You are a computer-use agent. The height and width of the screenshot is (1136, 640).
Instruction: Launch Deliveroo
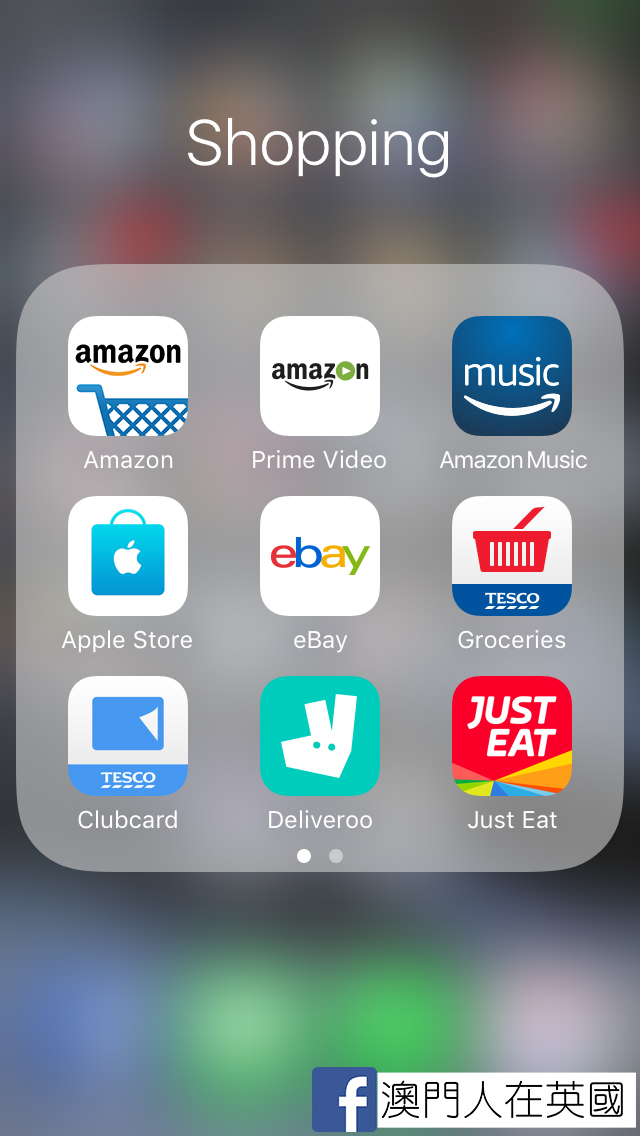point(320,736)
